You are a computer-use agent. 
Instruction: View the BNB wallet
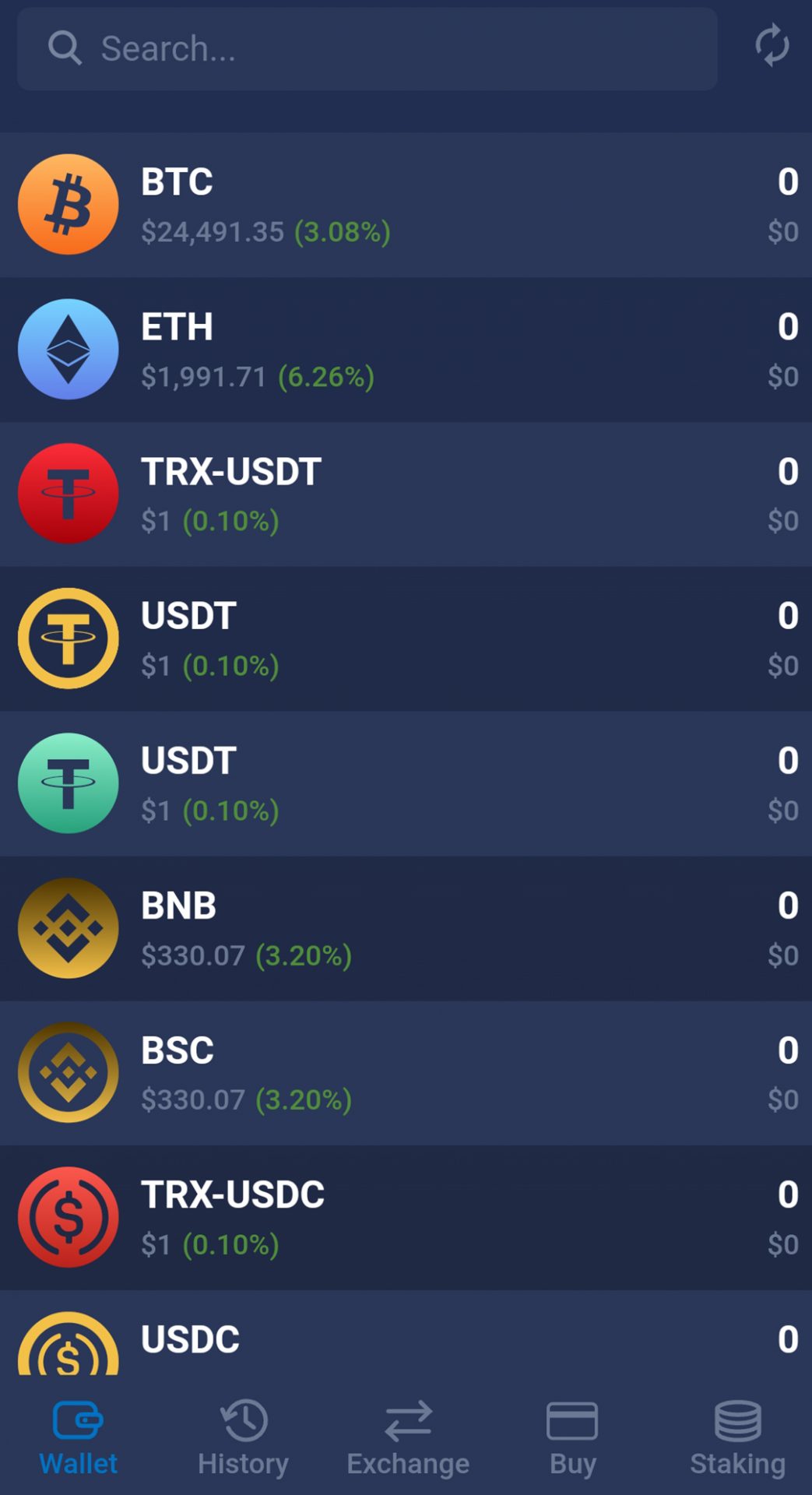pos(406,929)
